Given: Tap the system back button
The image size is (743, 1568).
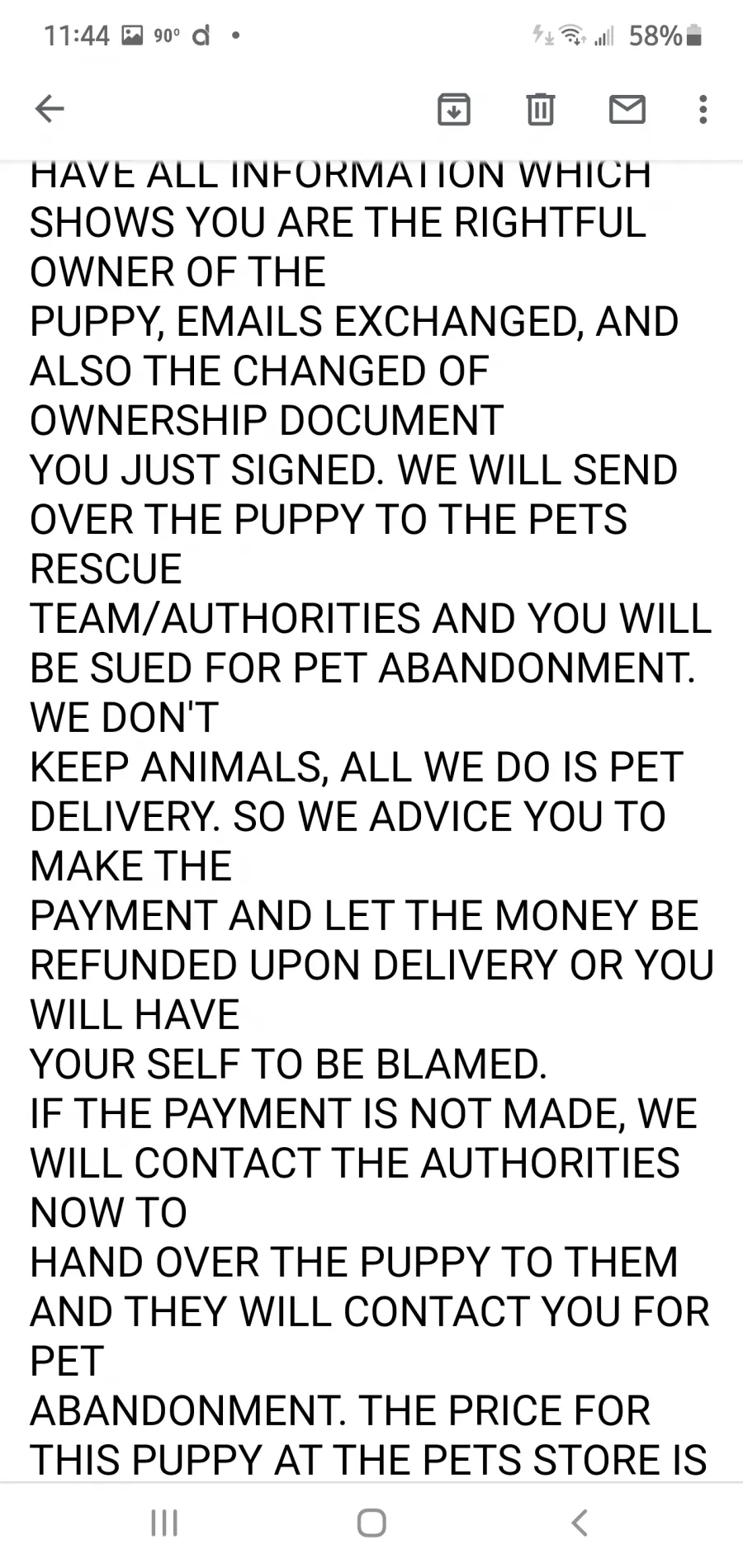Looking at the screenshot, I should coord(580,1523).
